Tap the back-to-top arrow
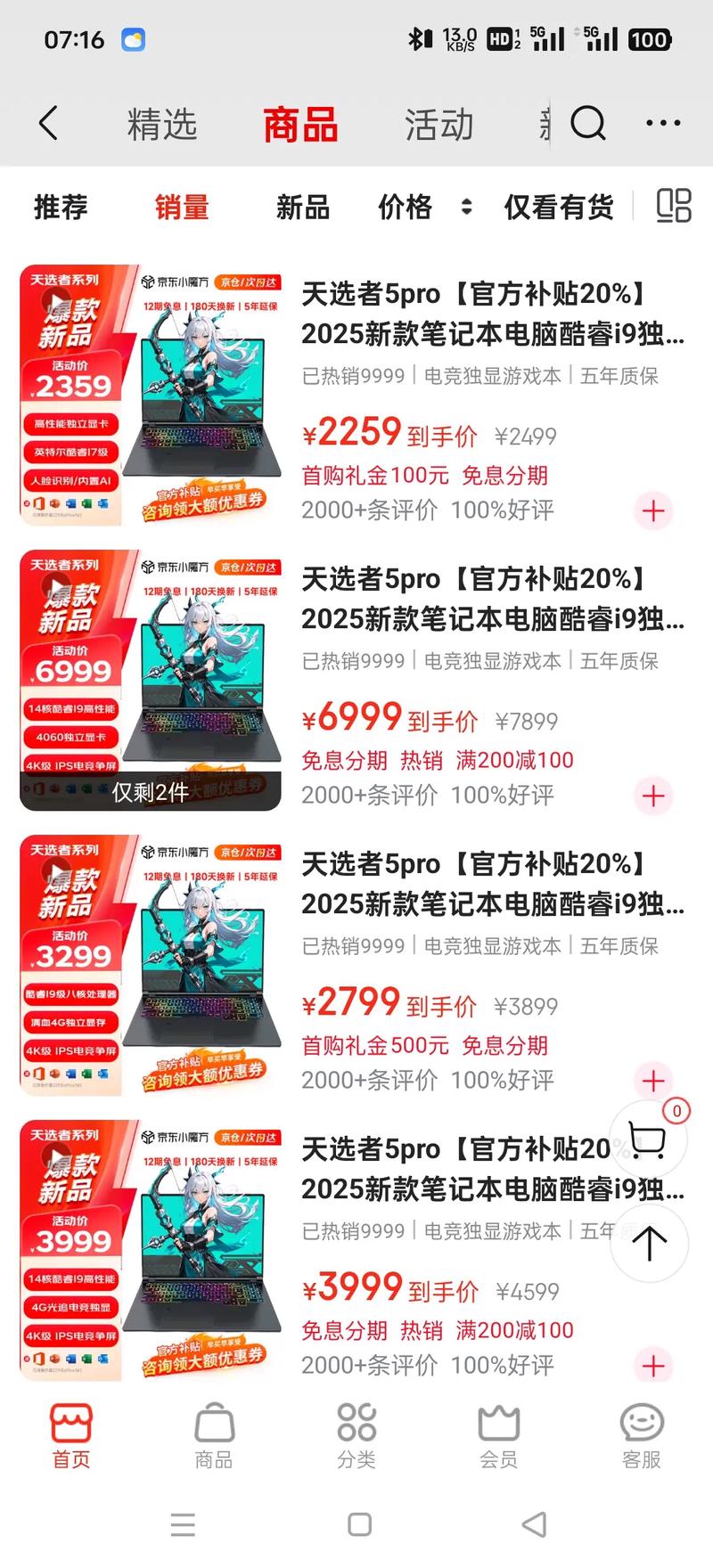This screenshot has width=713, height=1568. coord(650,1240)
